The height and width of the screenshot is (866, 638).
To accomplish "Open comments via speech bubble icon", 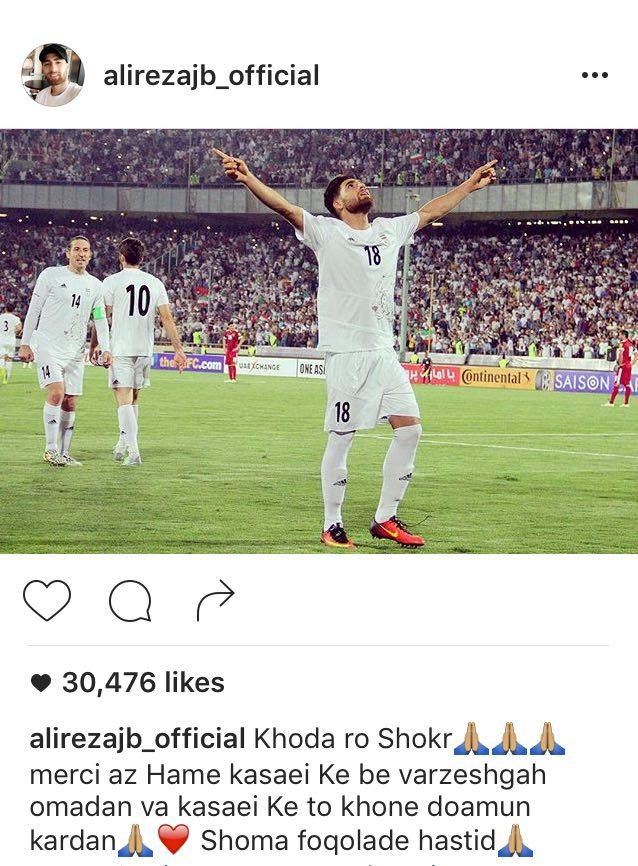I will point(130,601).
